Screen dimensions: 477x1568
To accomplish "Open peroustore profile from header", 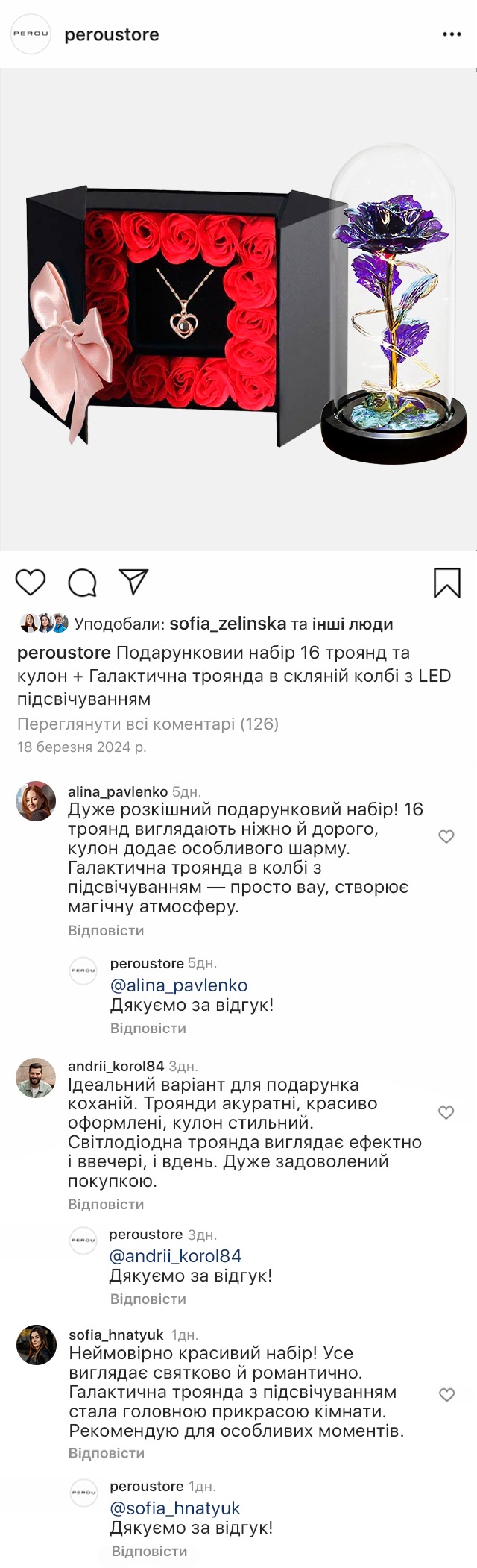I will coord(111,34).
